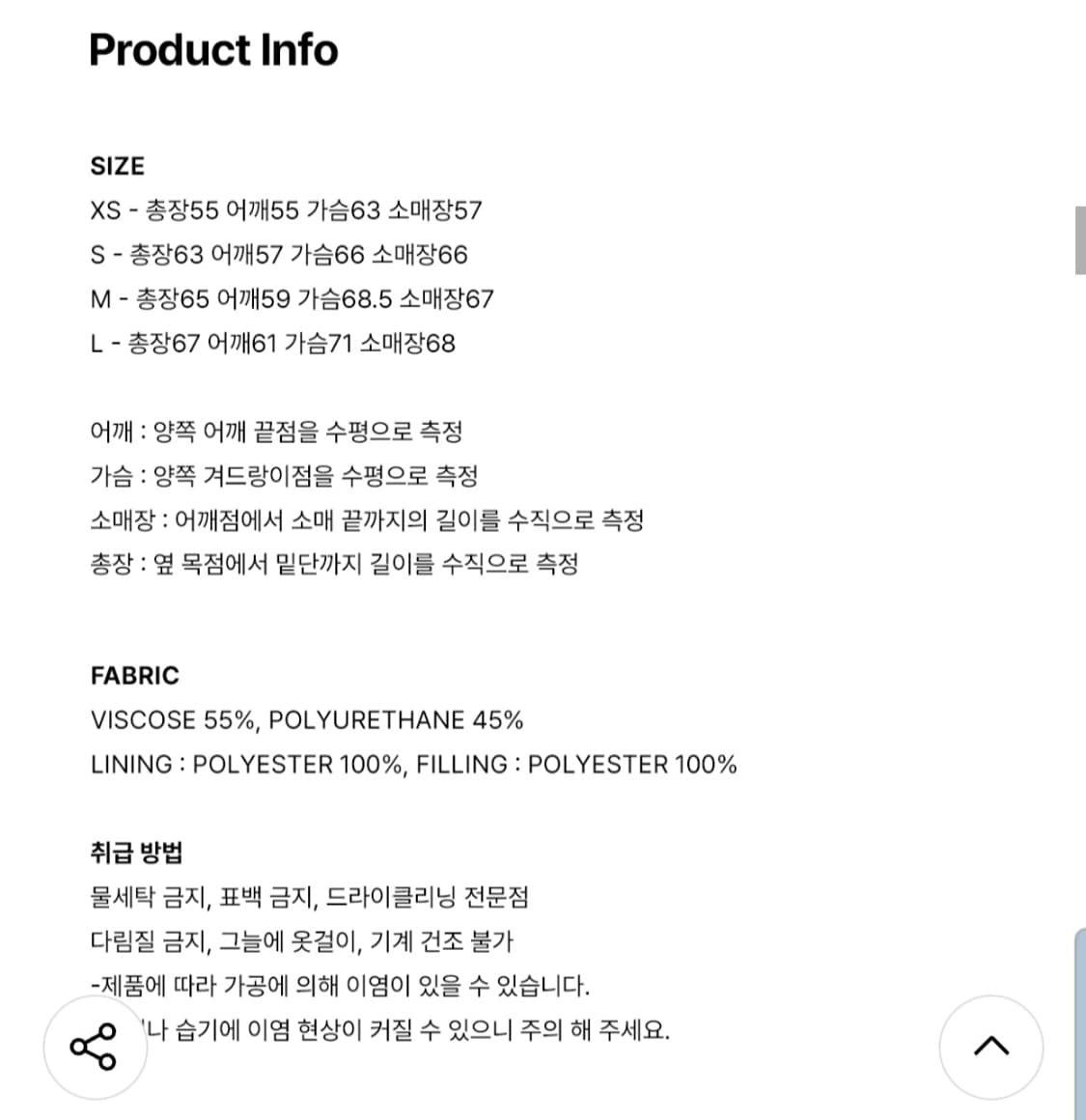Click the circular share button at bottom left
The height and width of the screenshot is (1120, 1086).
[95, 1048]
